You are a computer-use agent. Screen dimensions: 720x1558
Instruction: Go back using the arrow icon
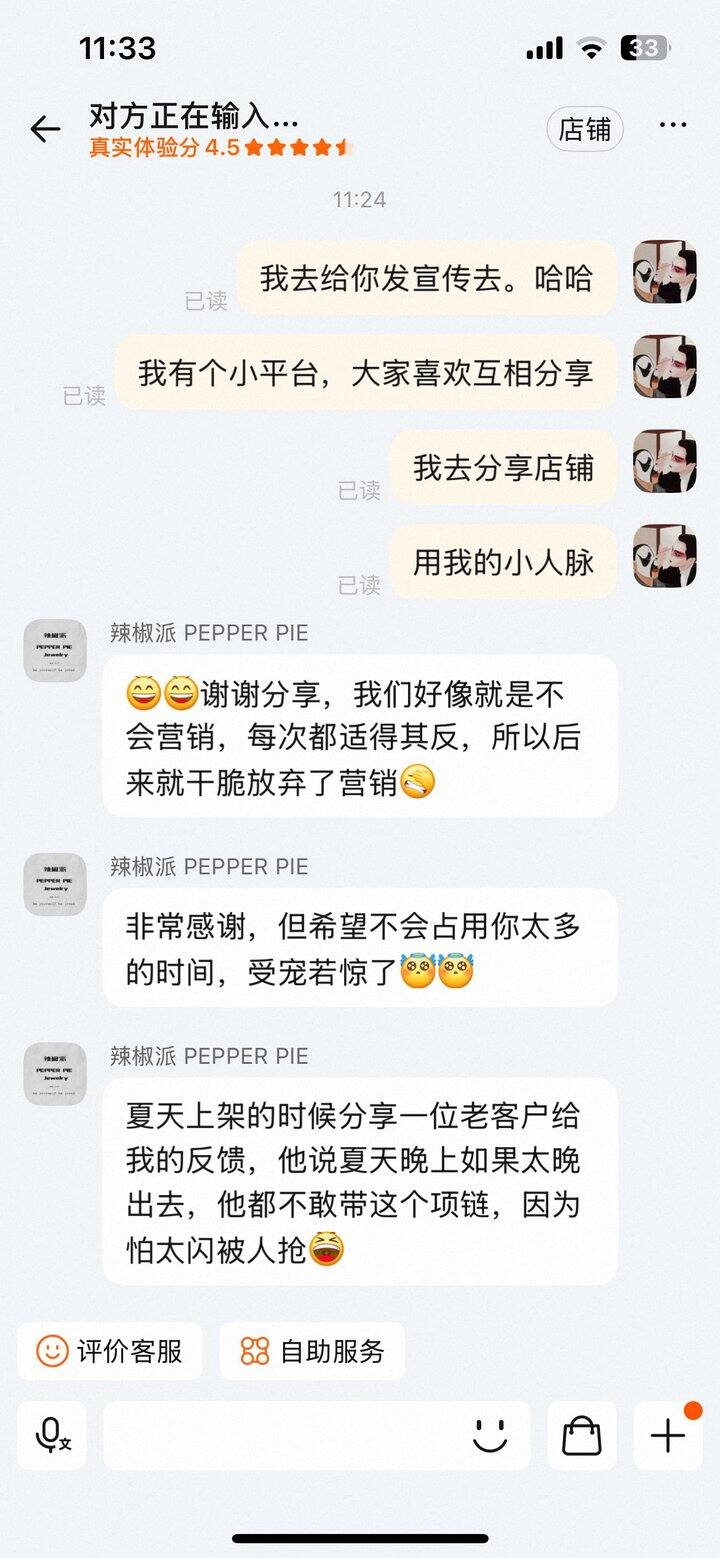click(x=45, y=128)
